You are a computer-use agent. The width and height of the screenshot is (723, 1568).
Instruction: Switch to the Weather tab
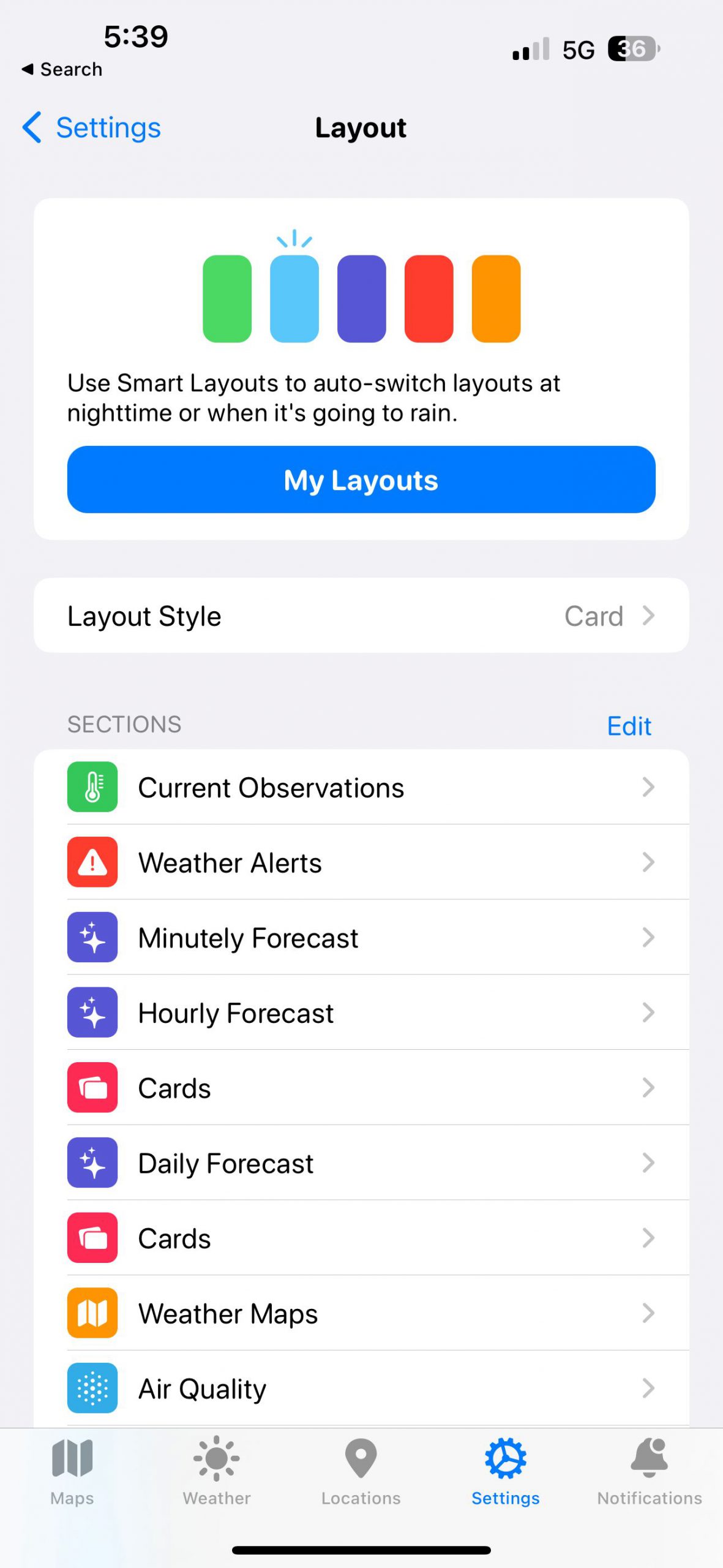tap(217, 1471)
